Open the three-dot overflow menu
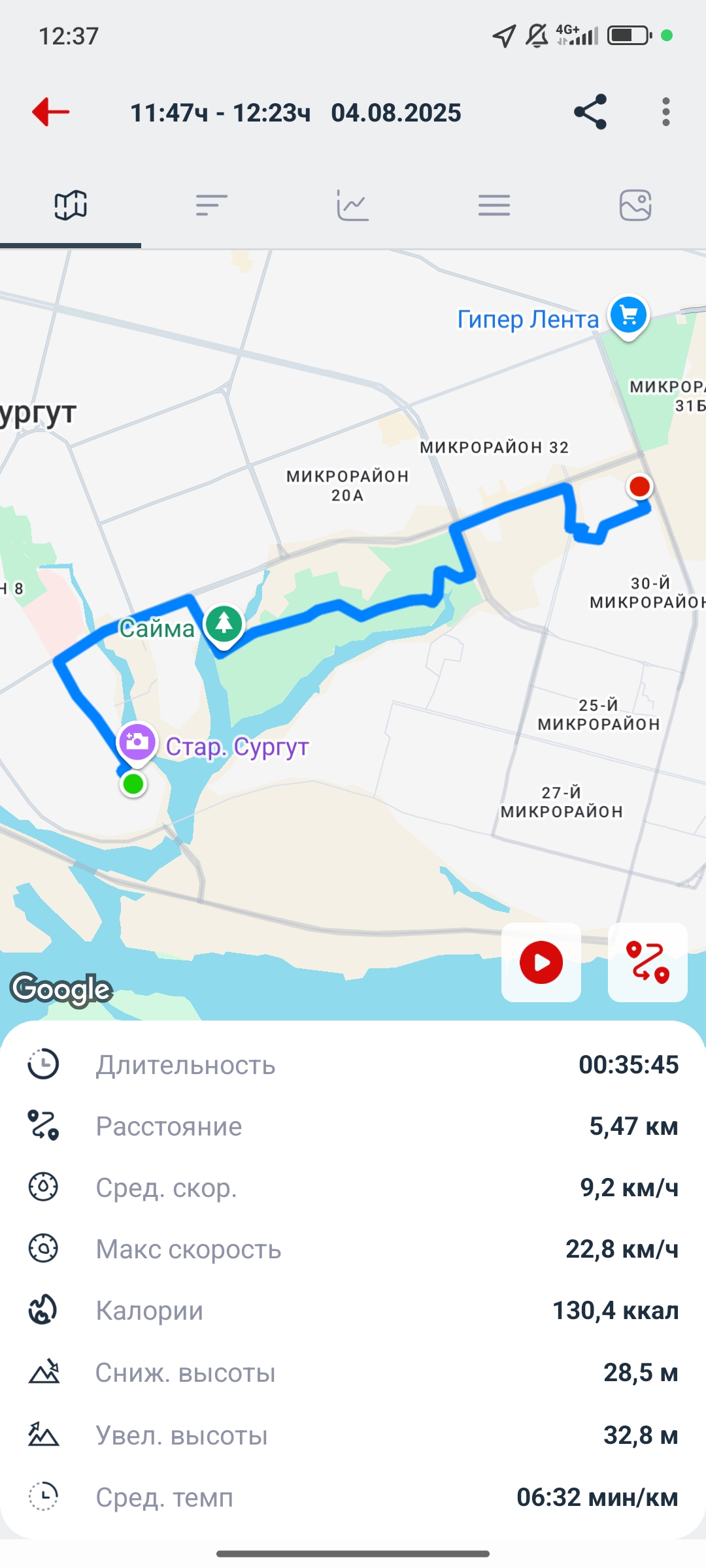Screen dimensions: 706x1568 point(665,112)
